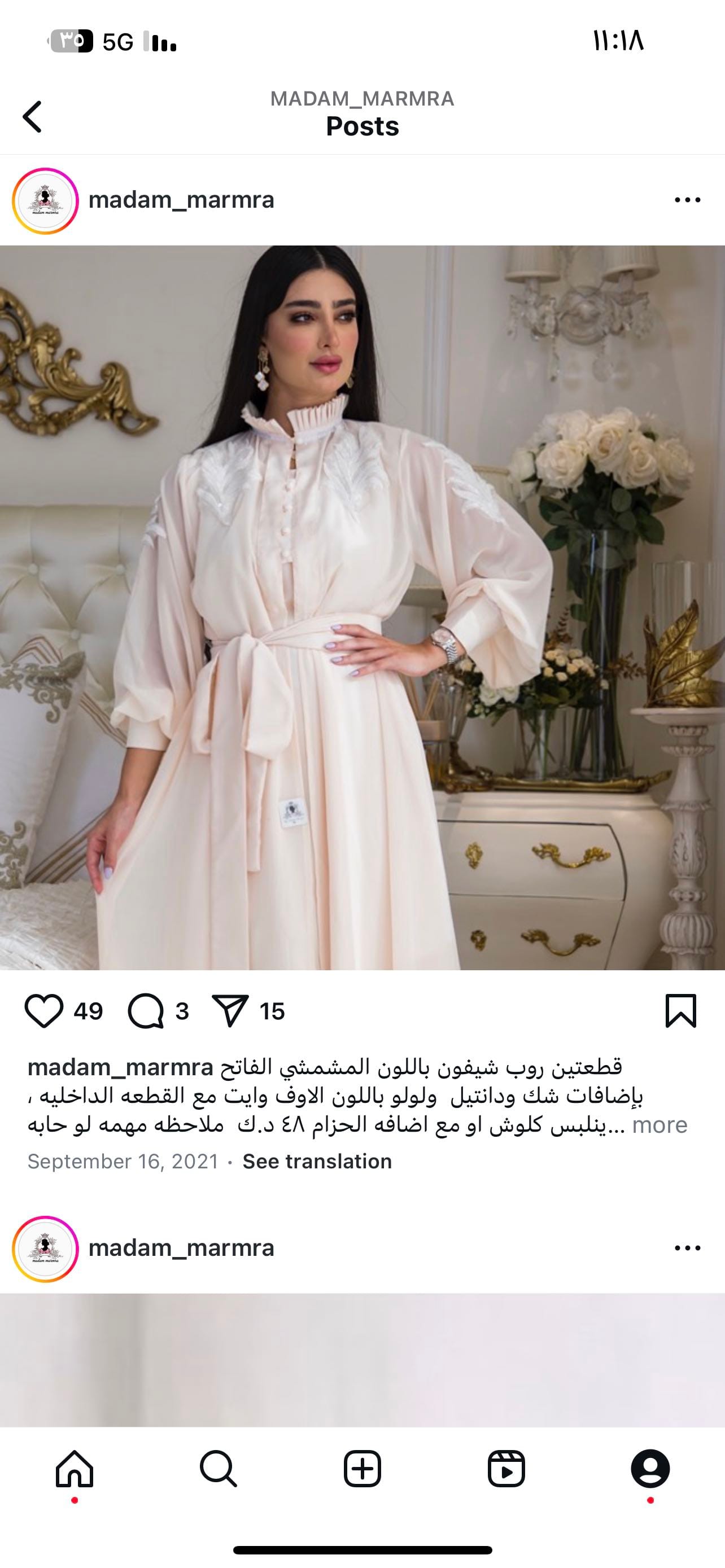
Task: Create a new post with plus button
Action: click(362, 1469)
